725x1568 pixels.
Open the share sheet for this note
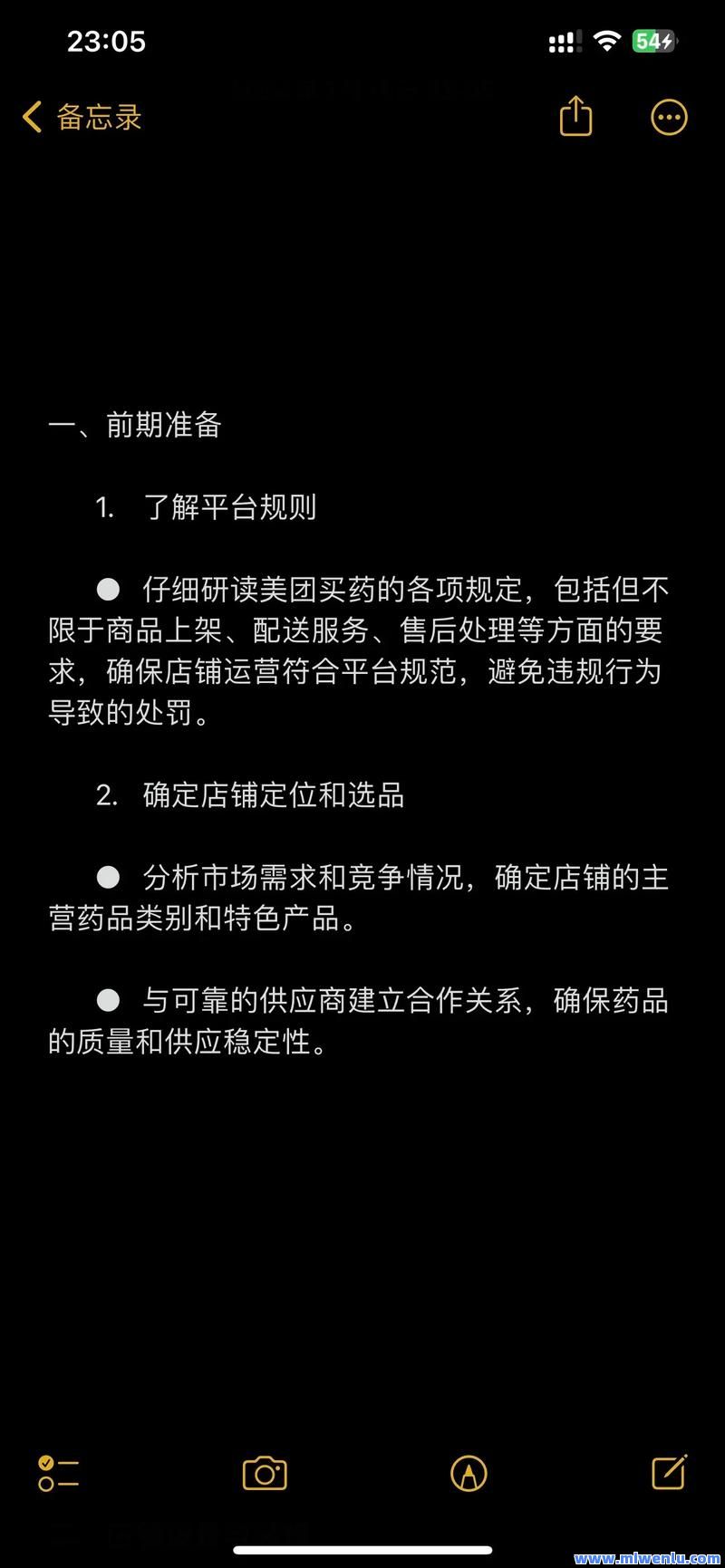(575, 116)
